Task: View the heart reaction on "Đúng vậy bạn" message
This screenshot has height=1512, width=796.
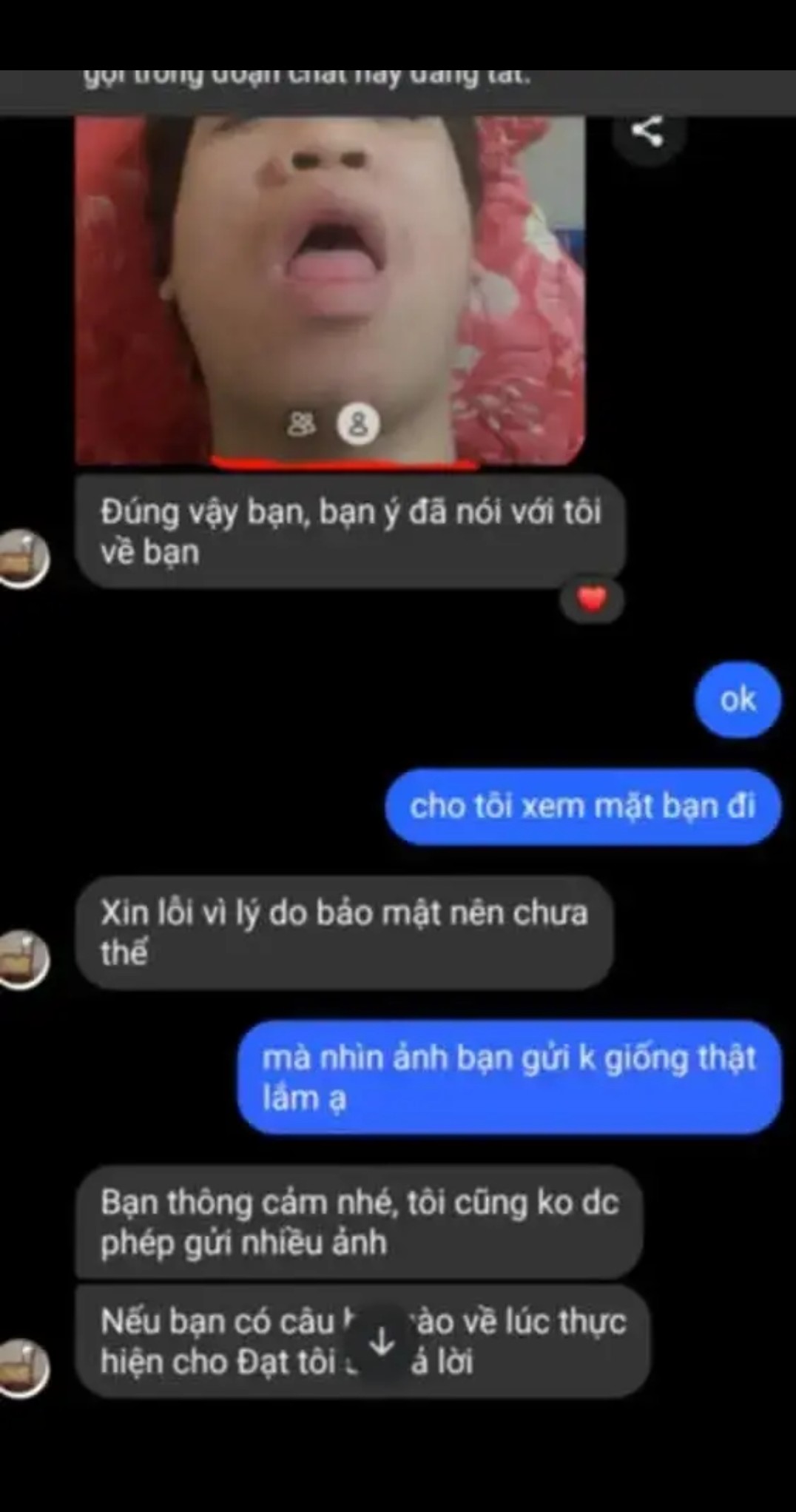Action: (591, 599)
